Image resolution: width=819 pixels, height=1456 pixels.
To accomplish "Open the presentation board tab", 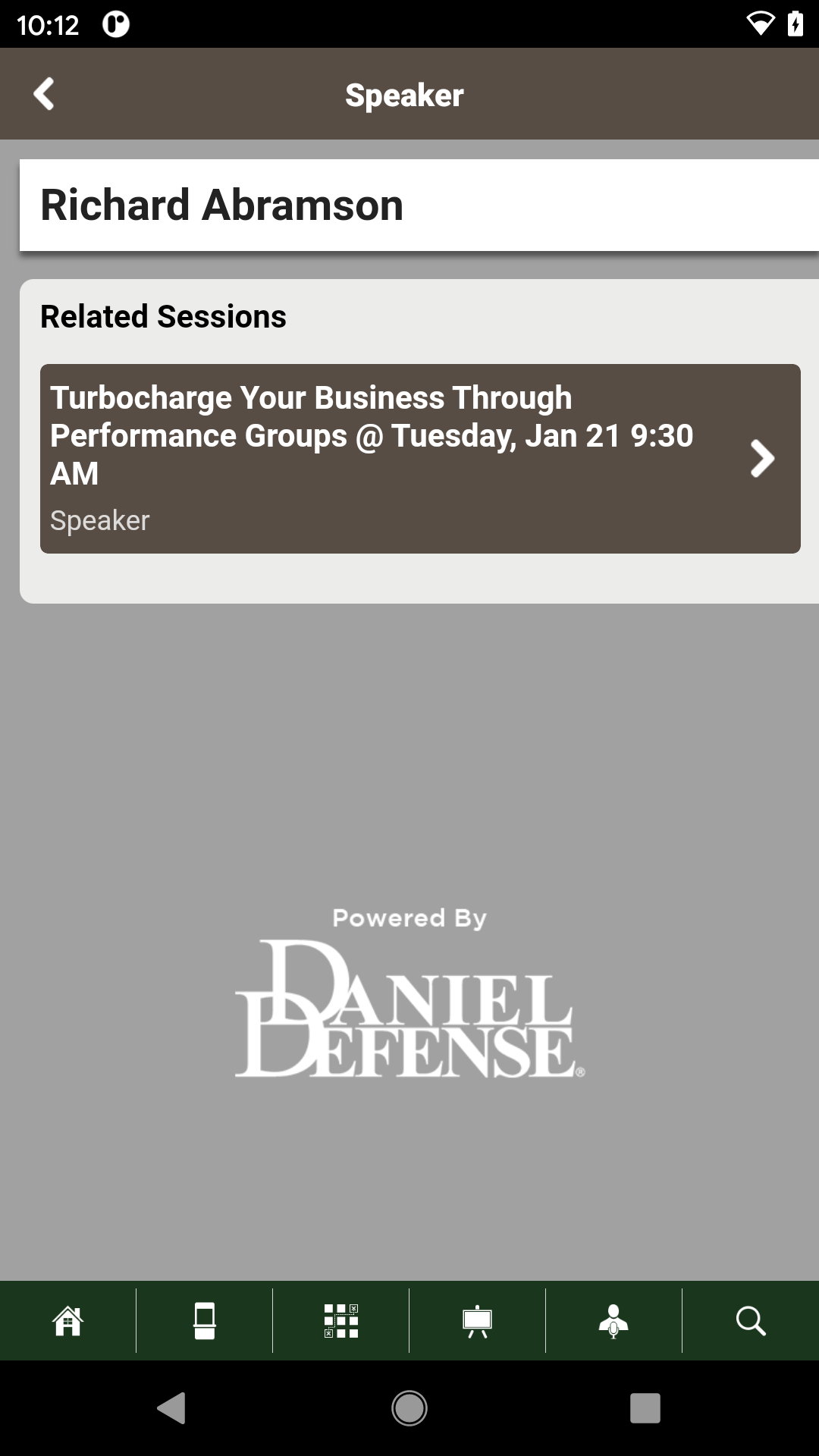I will click(477, 1321).
